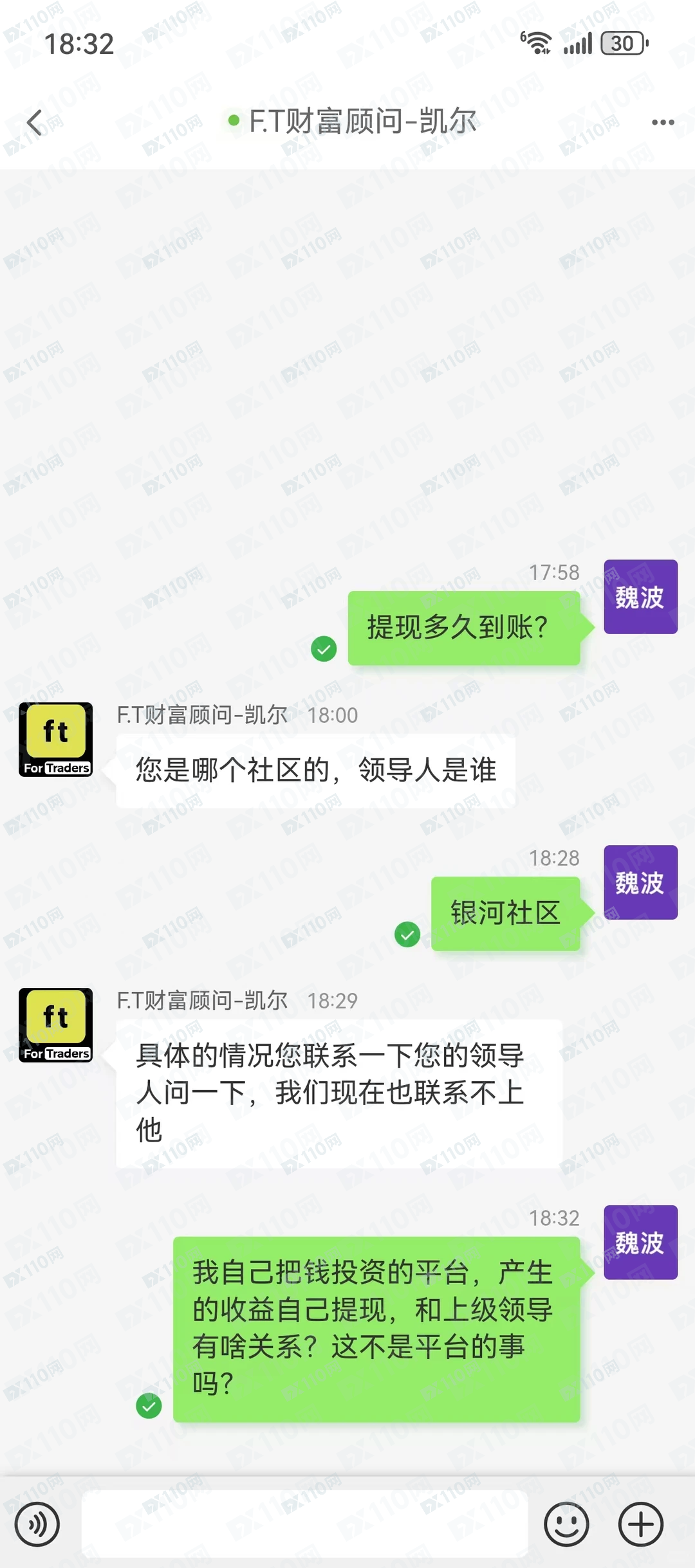The height and width of the screenshot is (1568, 695).
Task: Open the three-dot more options menu
Action: pos(662,122)
